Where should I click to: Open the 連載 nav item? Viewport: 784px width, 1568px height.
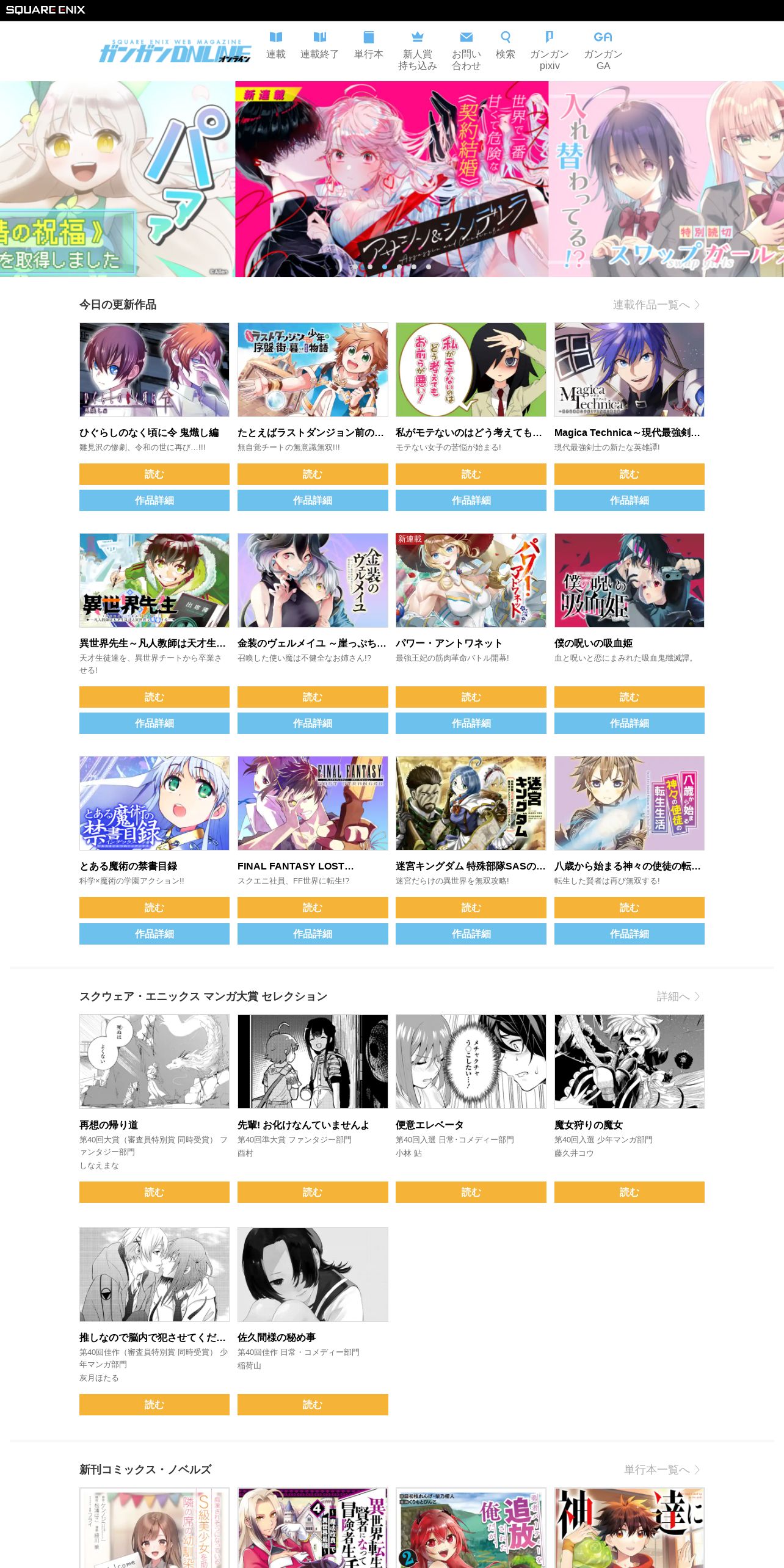click(275, 46)
